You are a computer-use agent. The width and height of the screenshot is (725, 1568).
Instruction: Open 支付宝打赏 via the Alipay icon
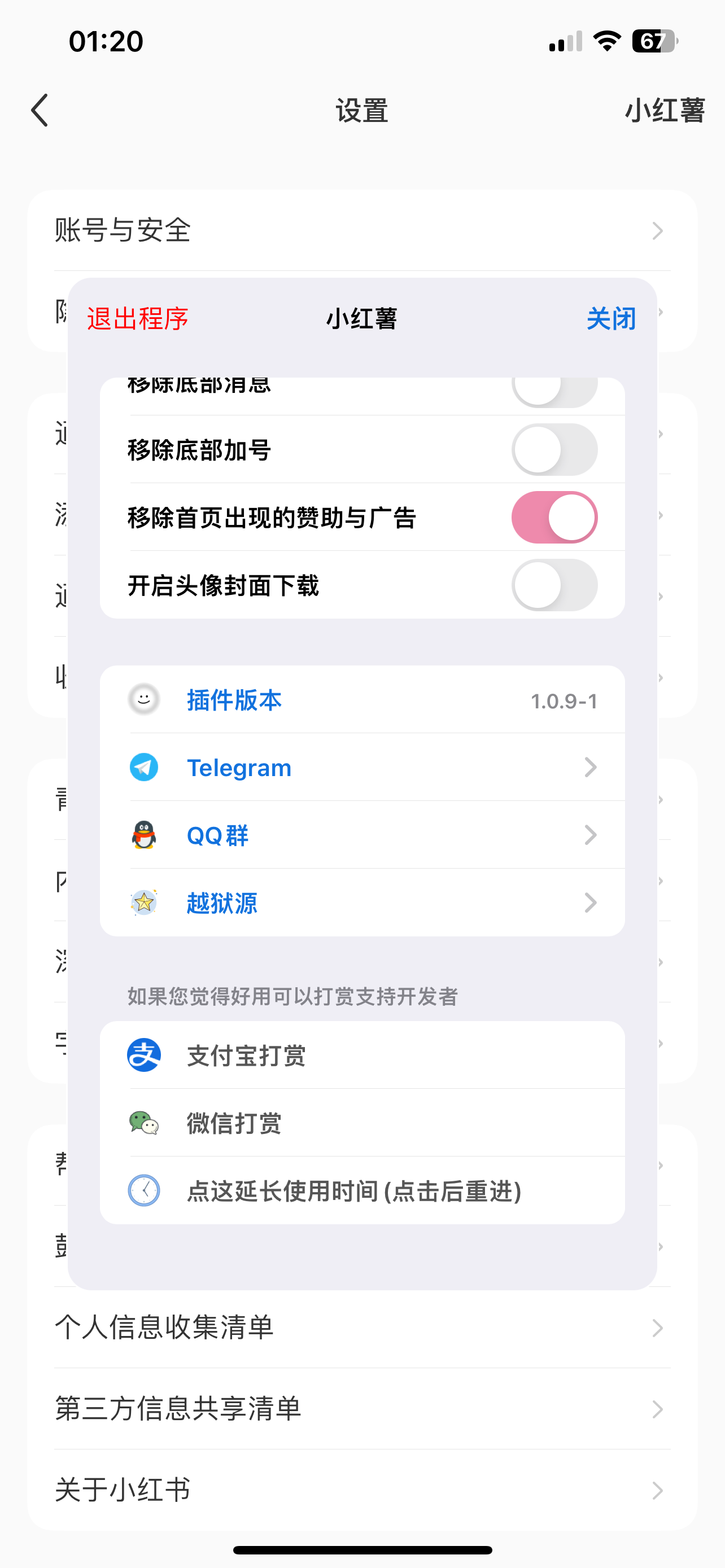pyautogui.click(x=145, y=1056)
